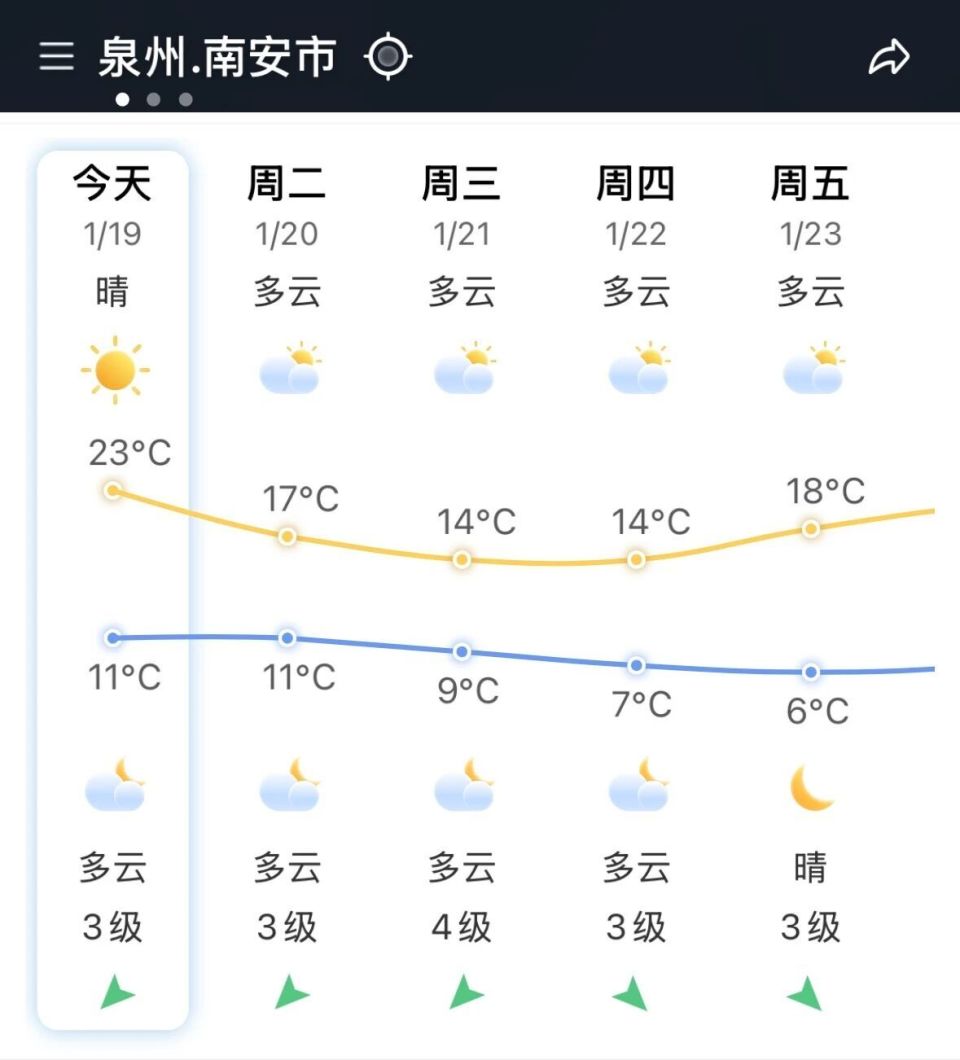Select Tuesday's cloudy day weather icon
Screen dimensions: 960x1060
point(288,369)
